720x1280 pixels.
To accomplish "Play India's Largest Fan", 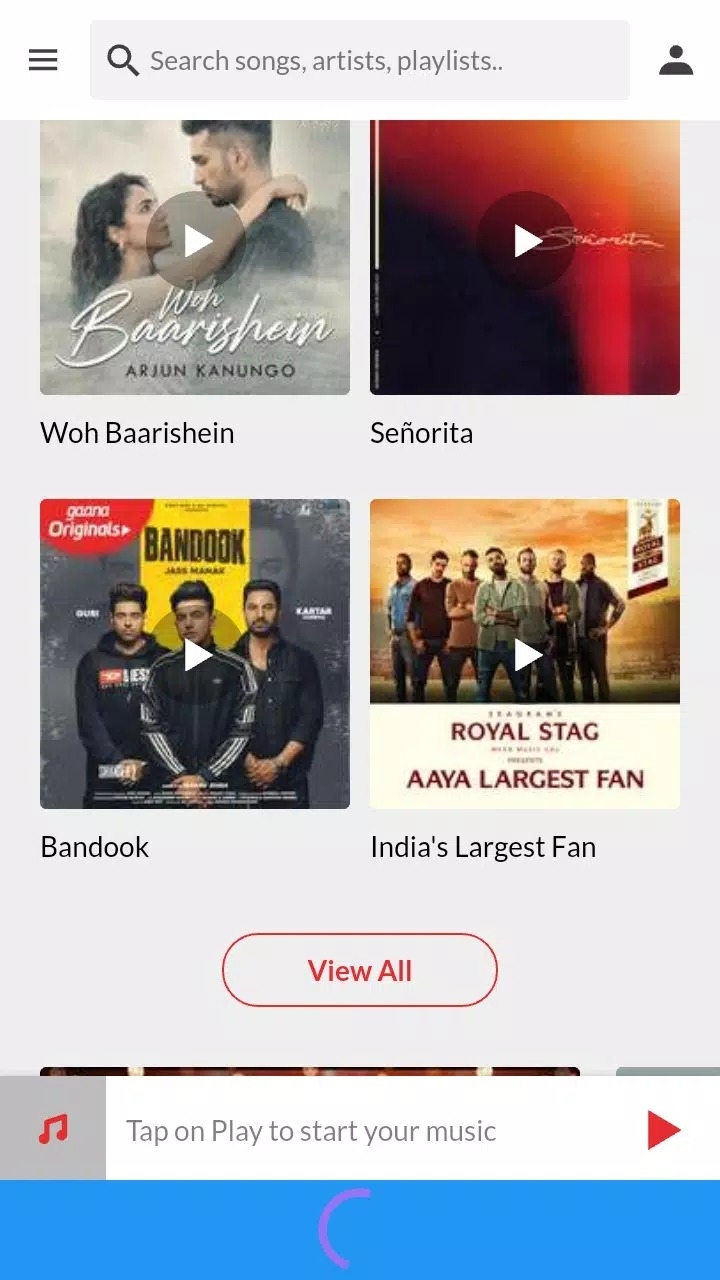I will [526, 655].
